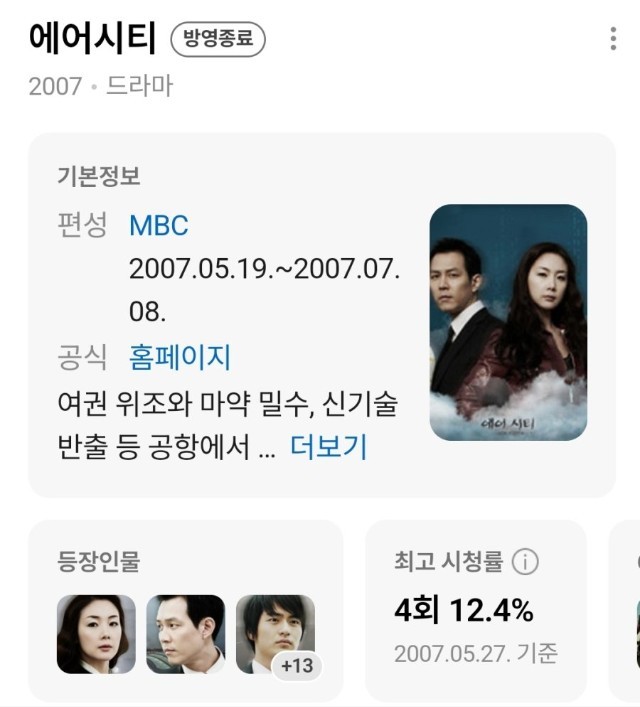Expand the synopsis with 더보기
Image resolution: width=640 pixels, height=707 pixels.
(x=328, y=447)
